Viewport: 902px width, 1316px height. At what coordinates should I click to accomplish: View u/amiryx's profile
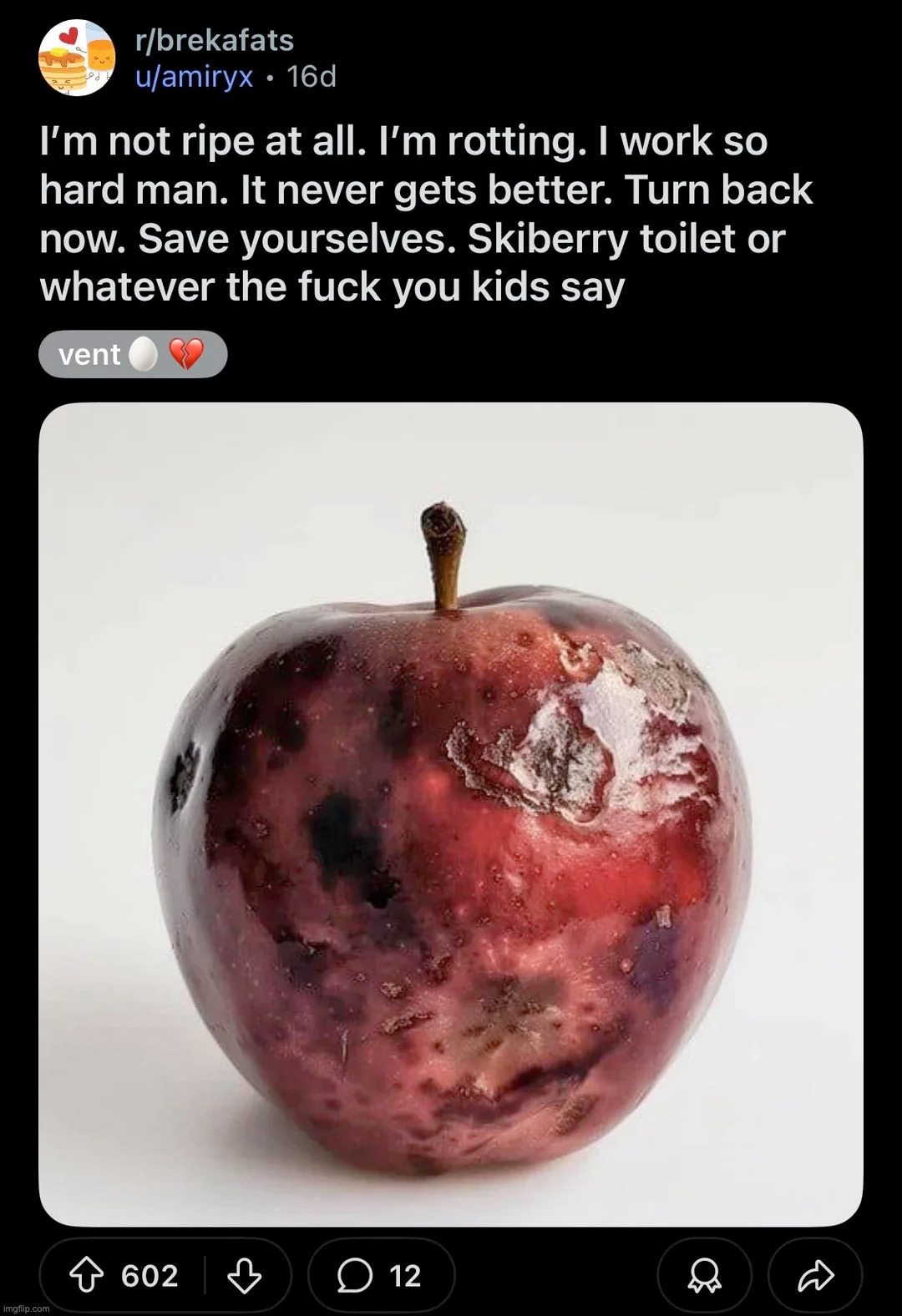point(194,77)
